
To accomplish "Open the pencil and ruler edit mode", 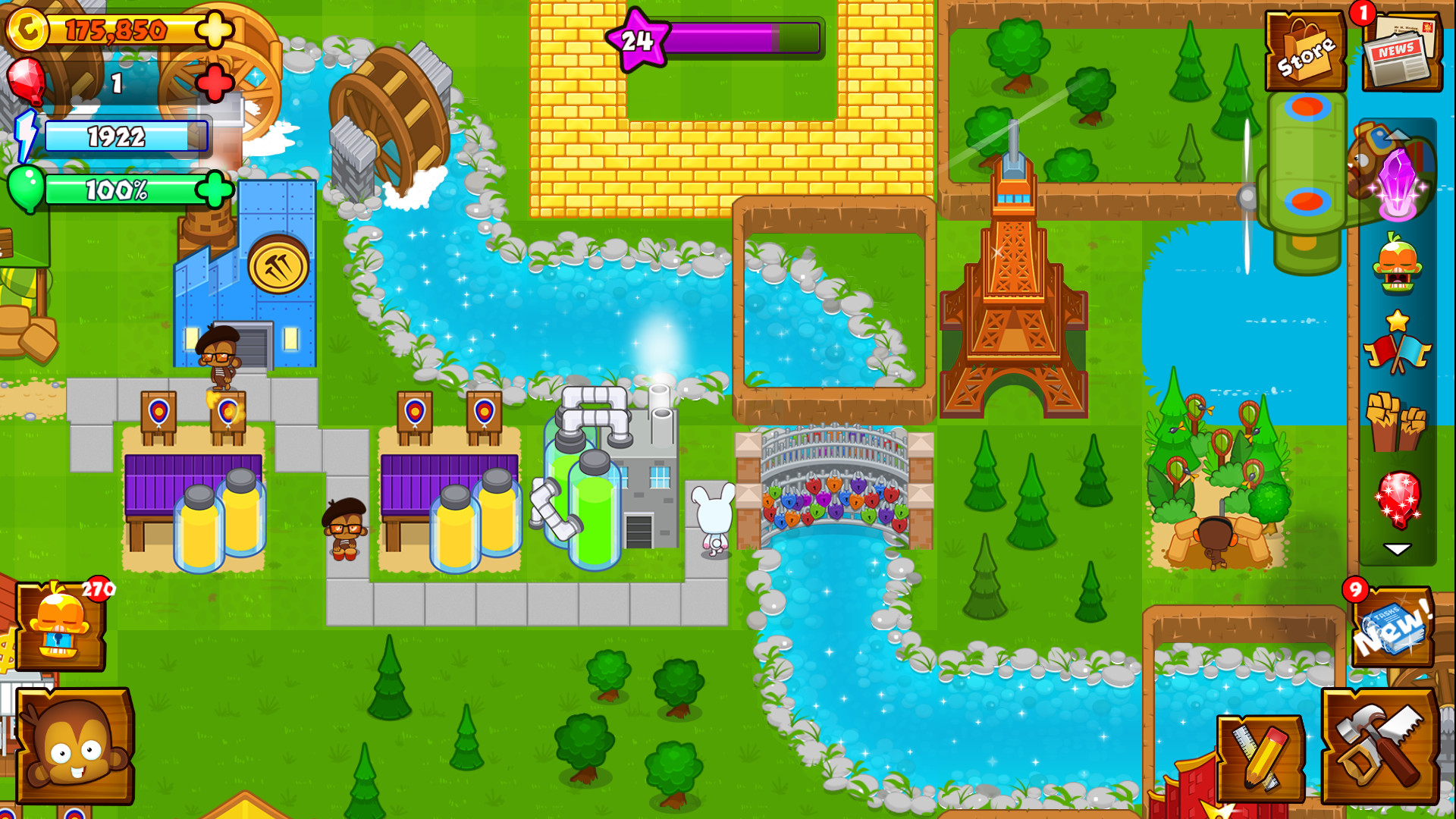I will pos(1260,758).
